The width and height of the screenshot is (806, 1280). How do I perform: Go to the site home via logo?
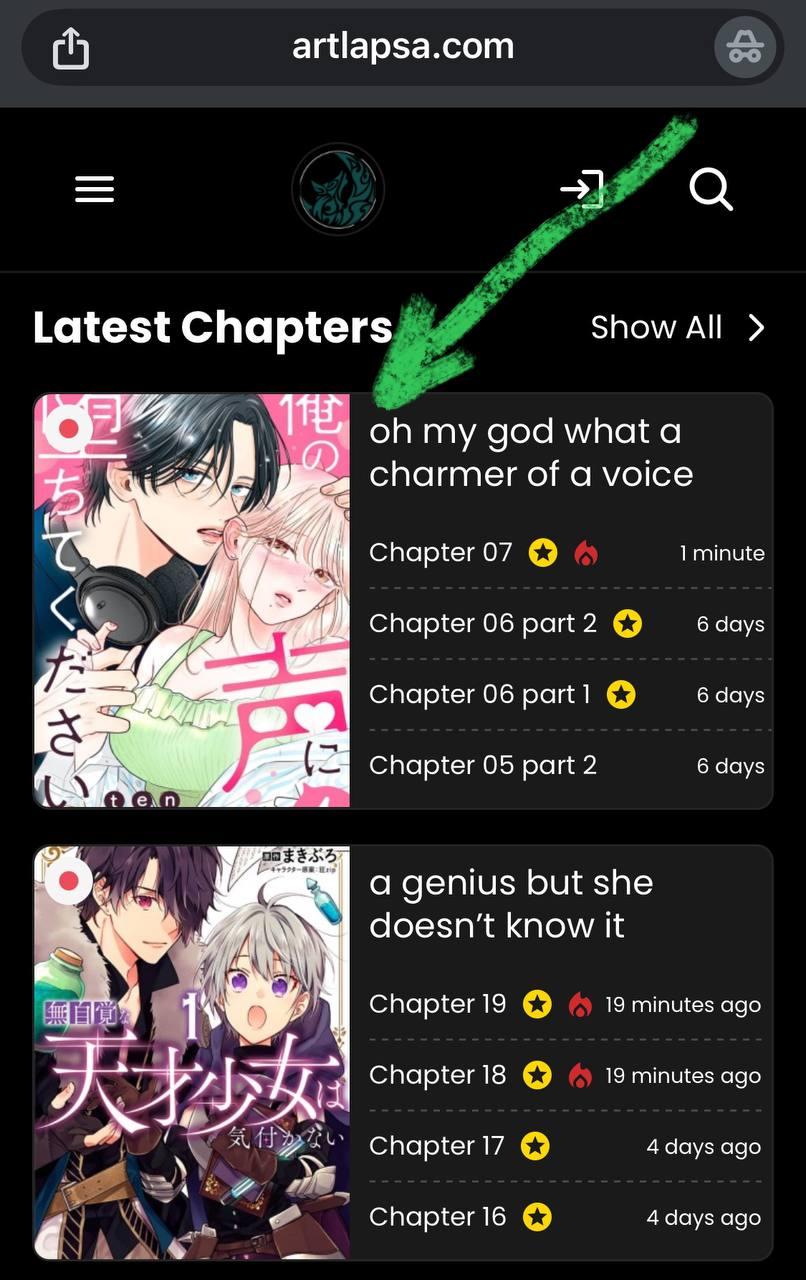(x=338, y=189)
